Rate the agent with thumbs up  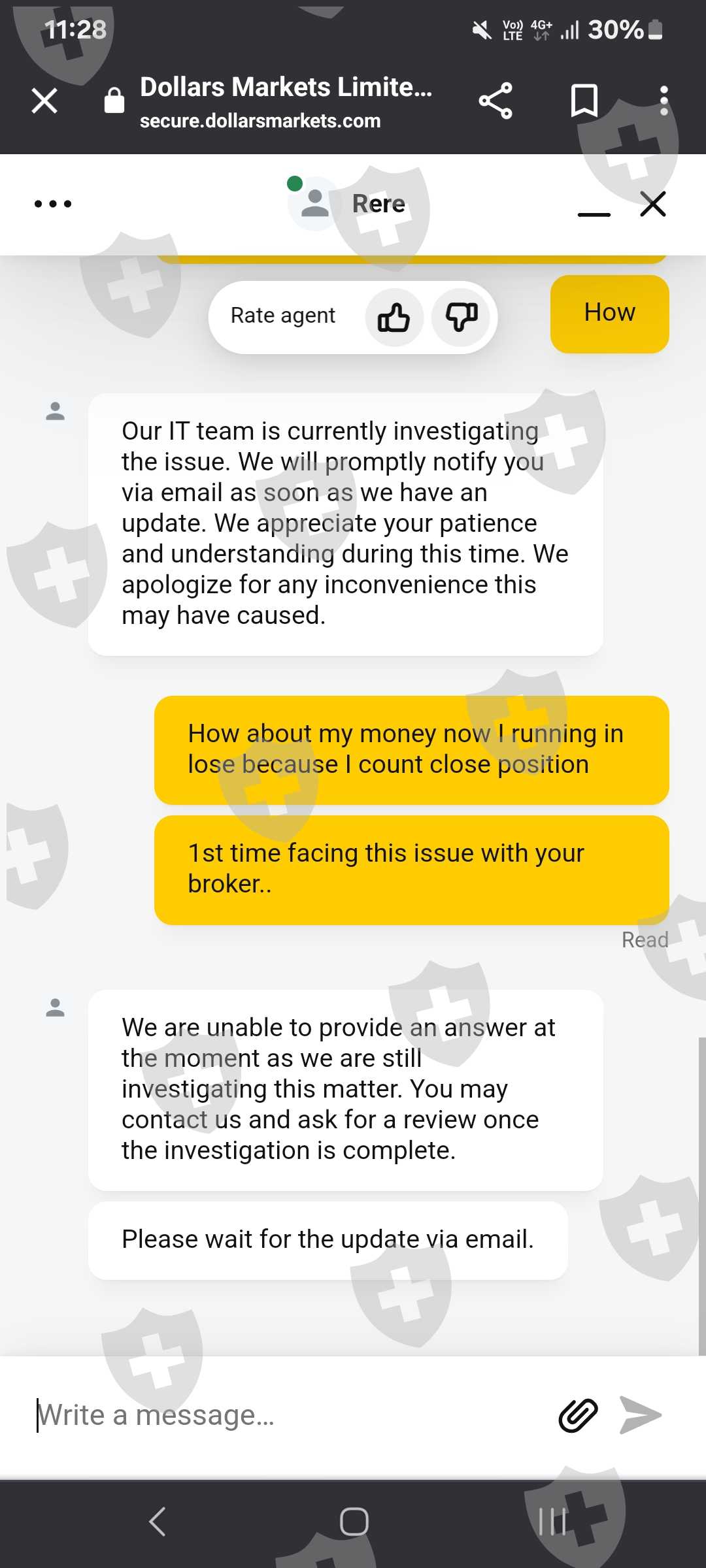tap(394, 318)
